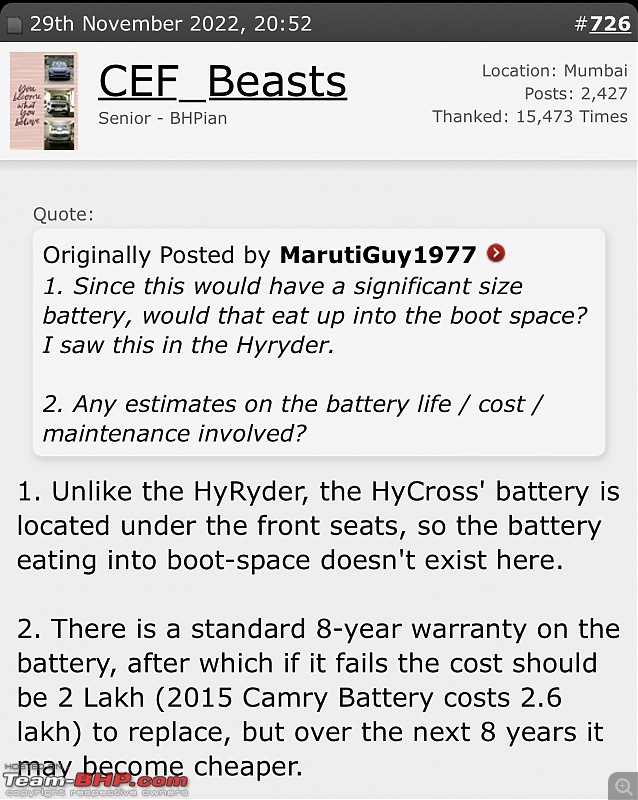The width and height of the screenshot is (638, 800).
Task: View MarutiGuy1977's original quoted post
Action: pyautogui.click(x=496, y=254)
